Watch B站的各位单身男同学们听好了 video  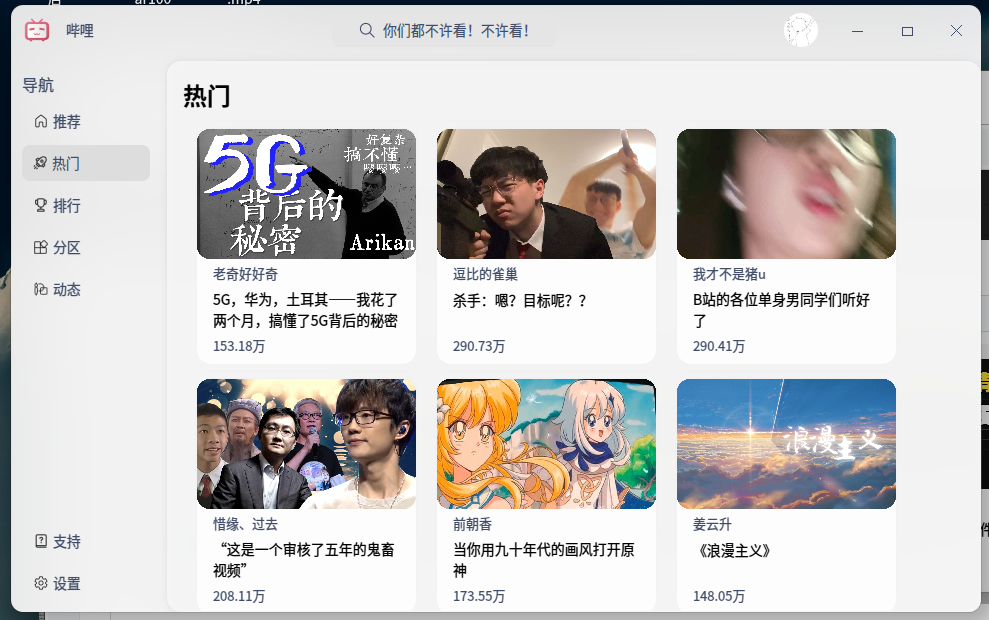pos(786,195)
